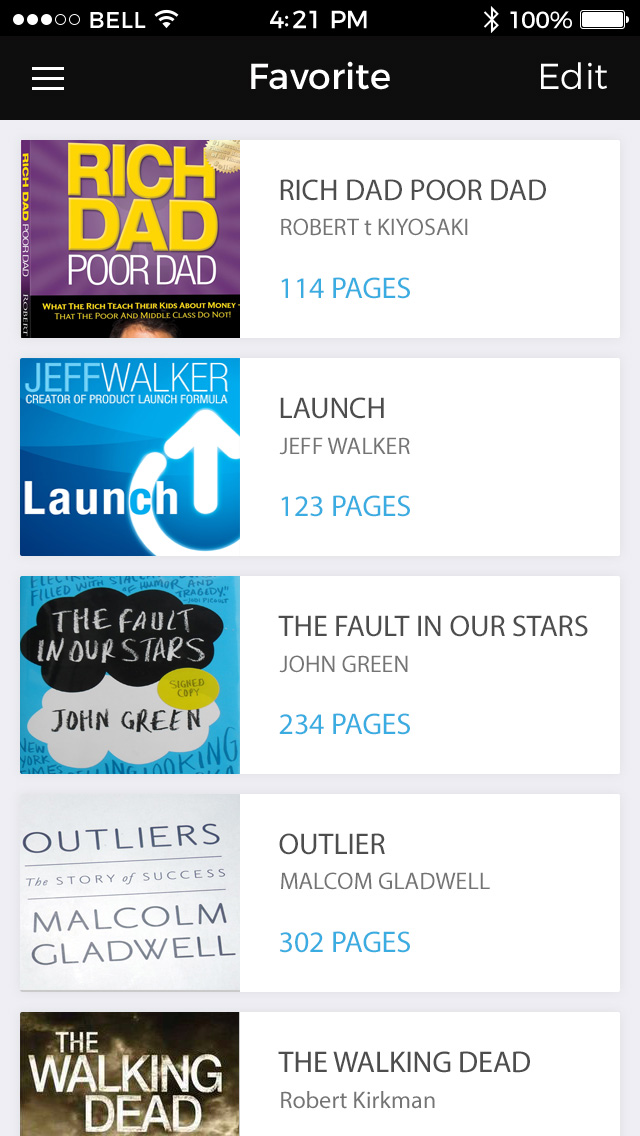View The Fault in Our Stars
This screenshot has width=640, height=1136.
point(320,675)
